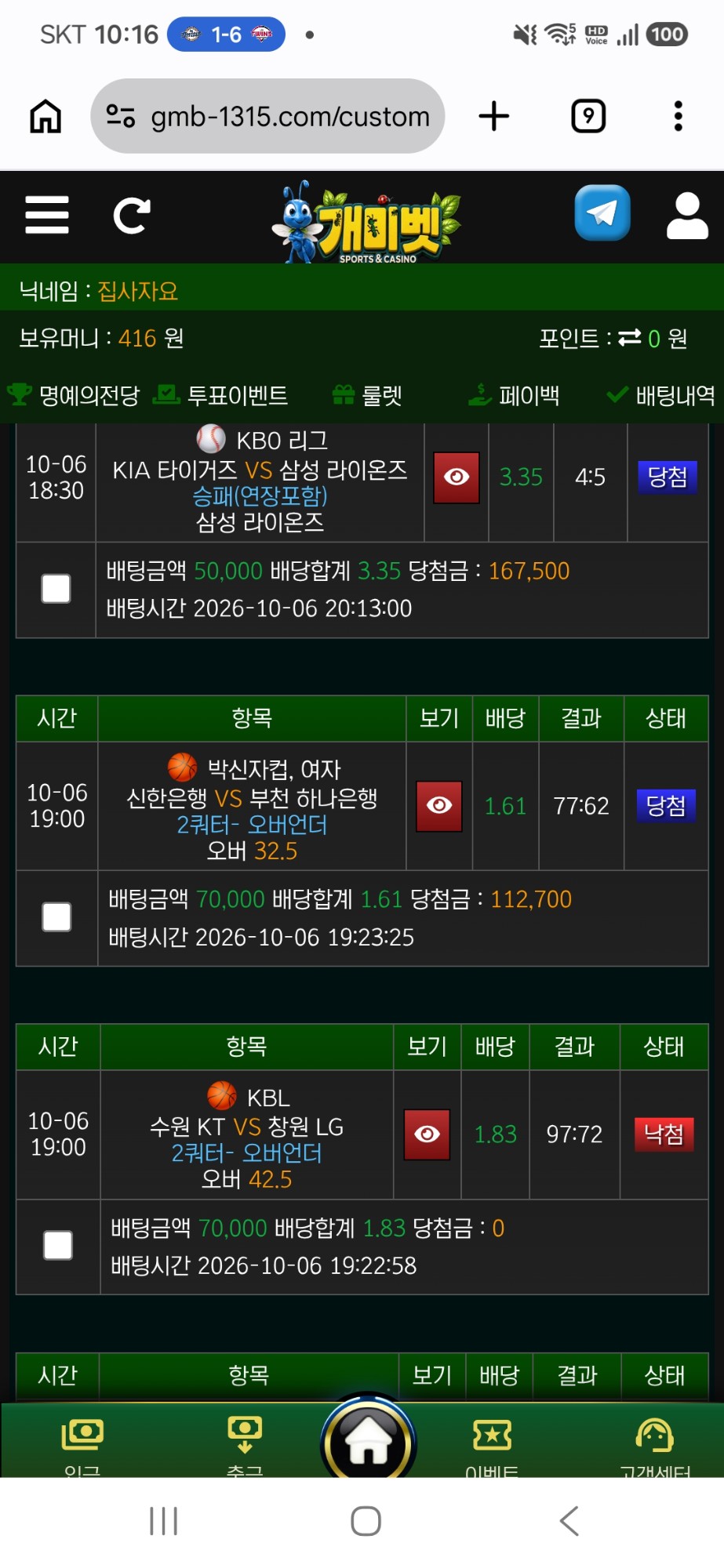Open 페이백 menu item
The image size is (724, 1568).
click(514, 395)
